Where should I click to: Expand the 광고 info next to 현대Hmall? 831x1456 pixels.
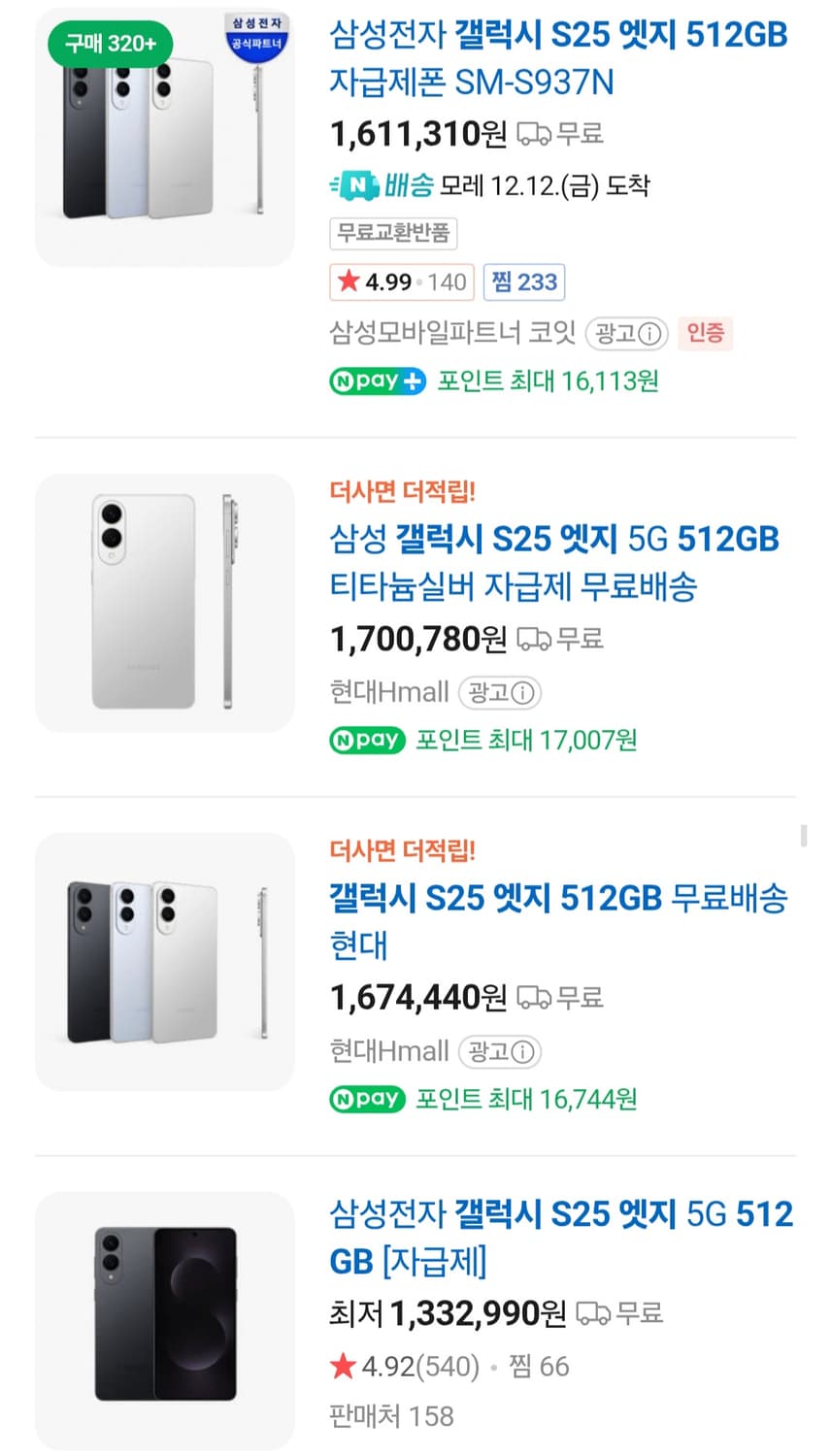(x=501, y=693)
